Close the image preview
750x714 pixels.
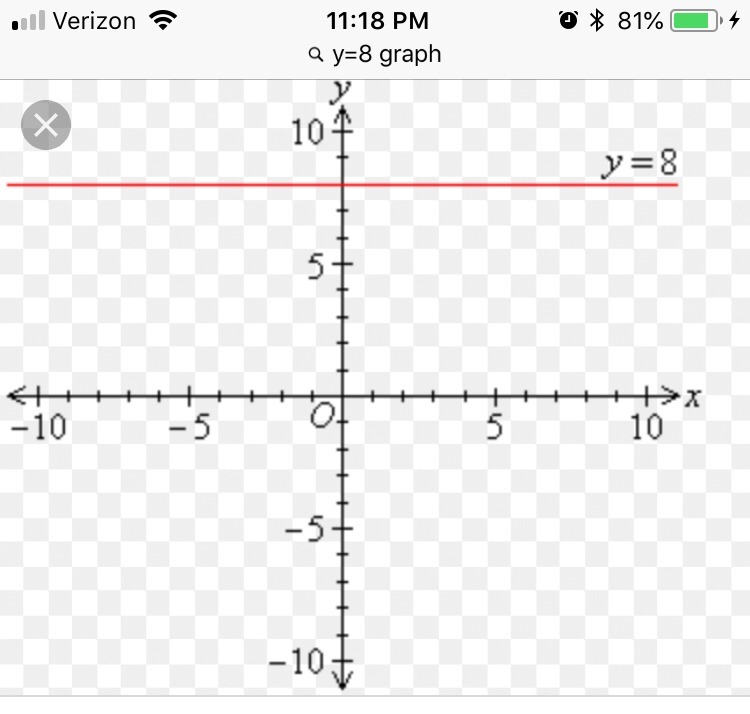46,126
